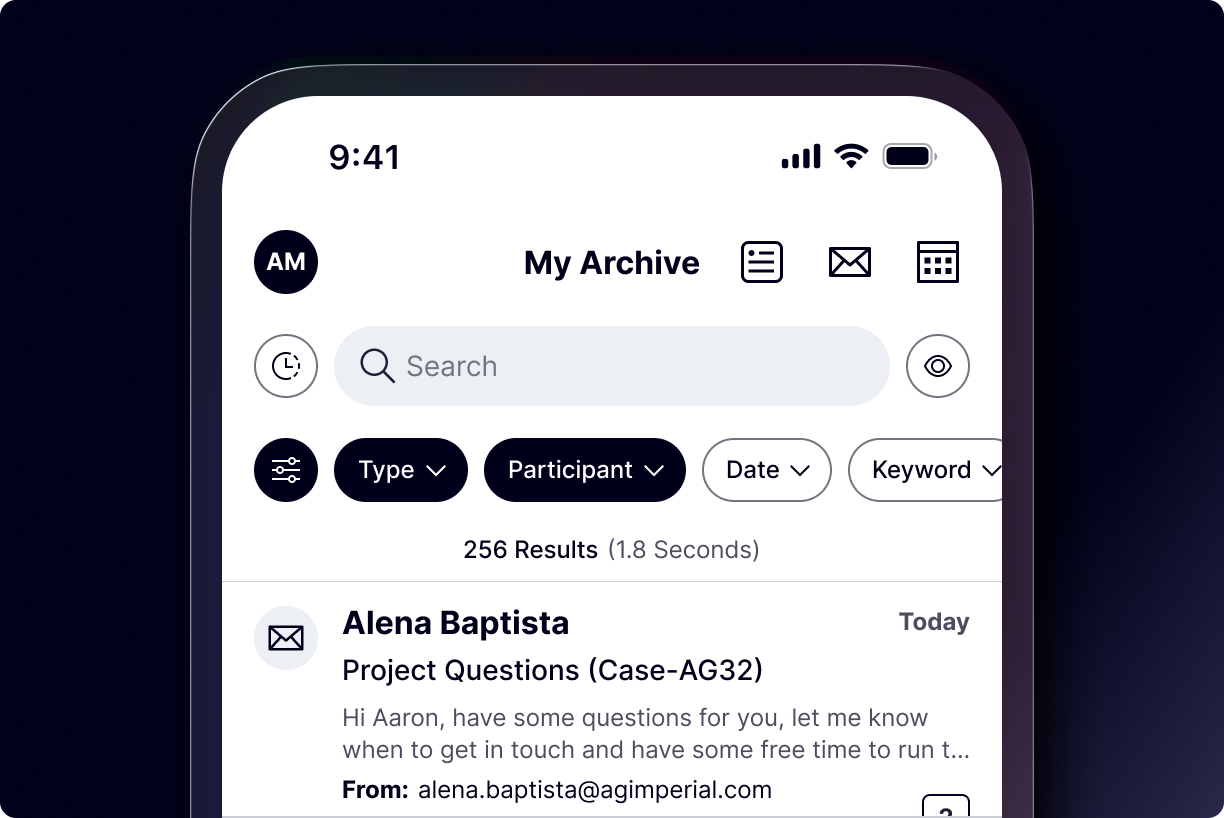1224x818 pixels.
Task: Switch to the list view icon
Action: (761, 262)
